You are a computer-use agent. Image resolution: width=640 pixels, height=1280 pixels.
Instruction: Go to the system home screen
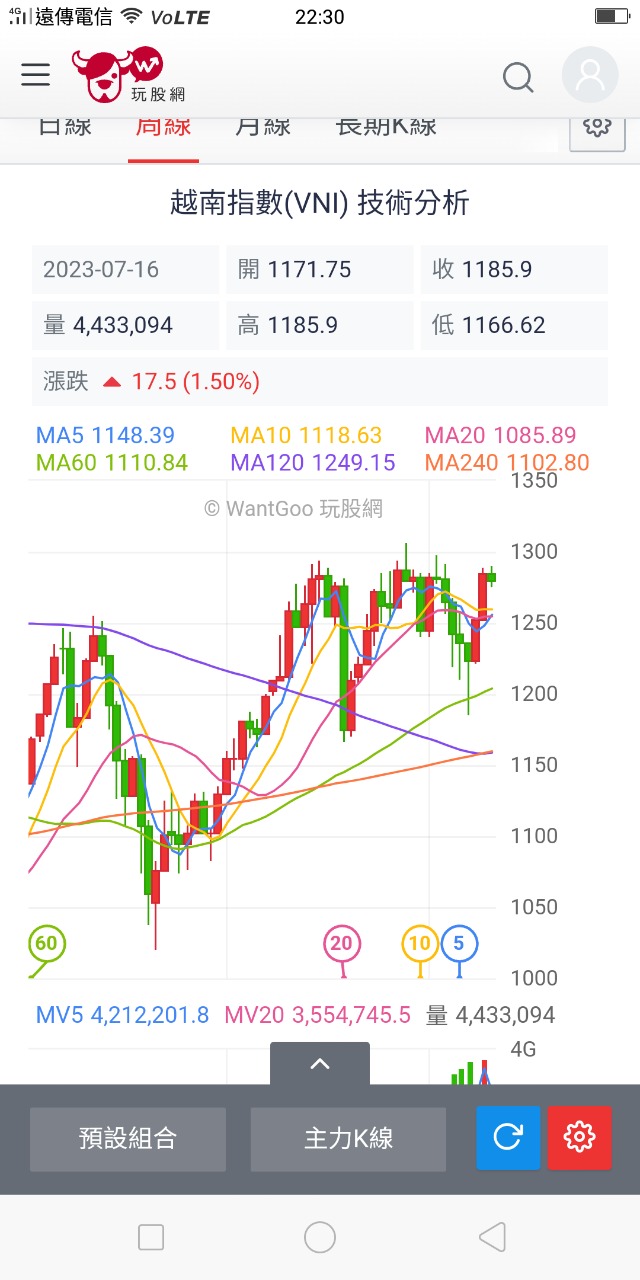coord(320,1237)
